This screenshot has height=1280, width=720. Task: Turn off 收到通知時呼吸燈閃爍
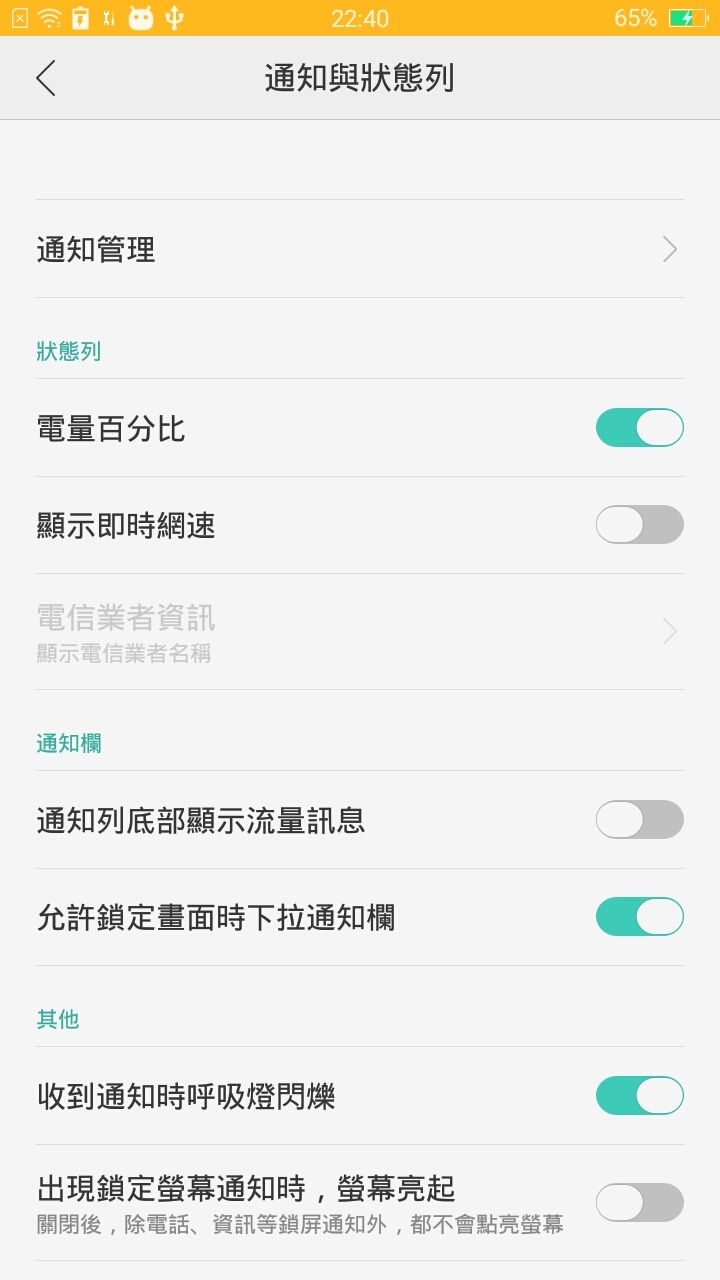pos(639,1095)
